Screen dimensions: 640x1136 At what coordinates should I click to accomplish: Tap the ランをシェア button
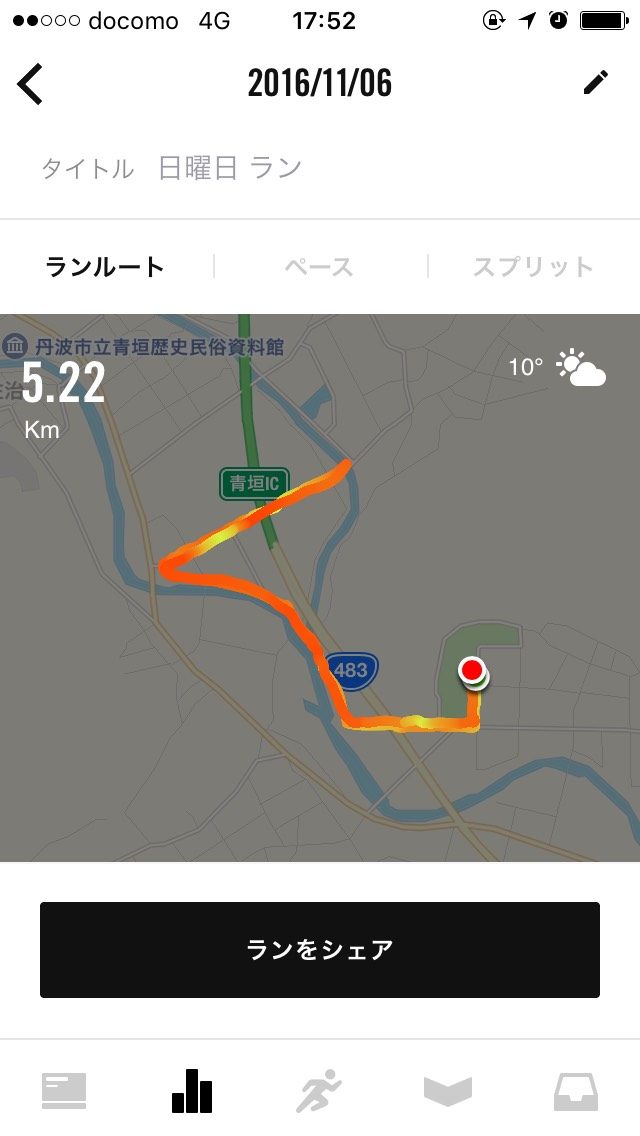point(320,949)
